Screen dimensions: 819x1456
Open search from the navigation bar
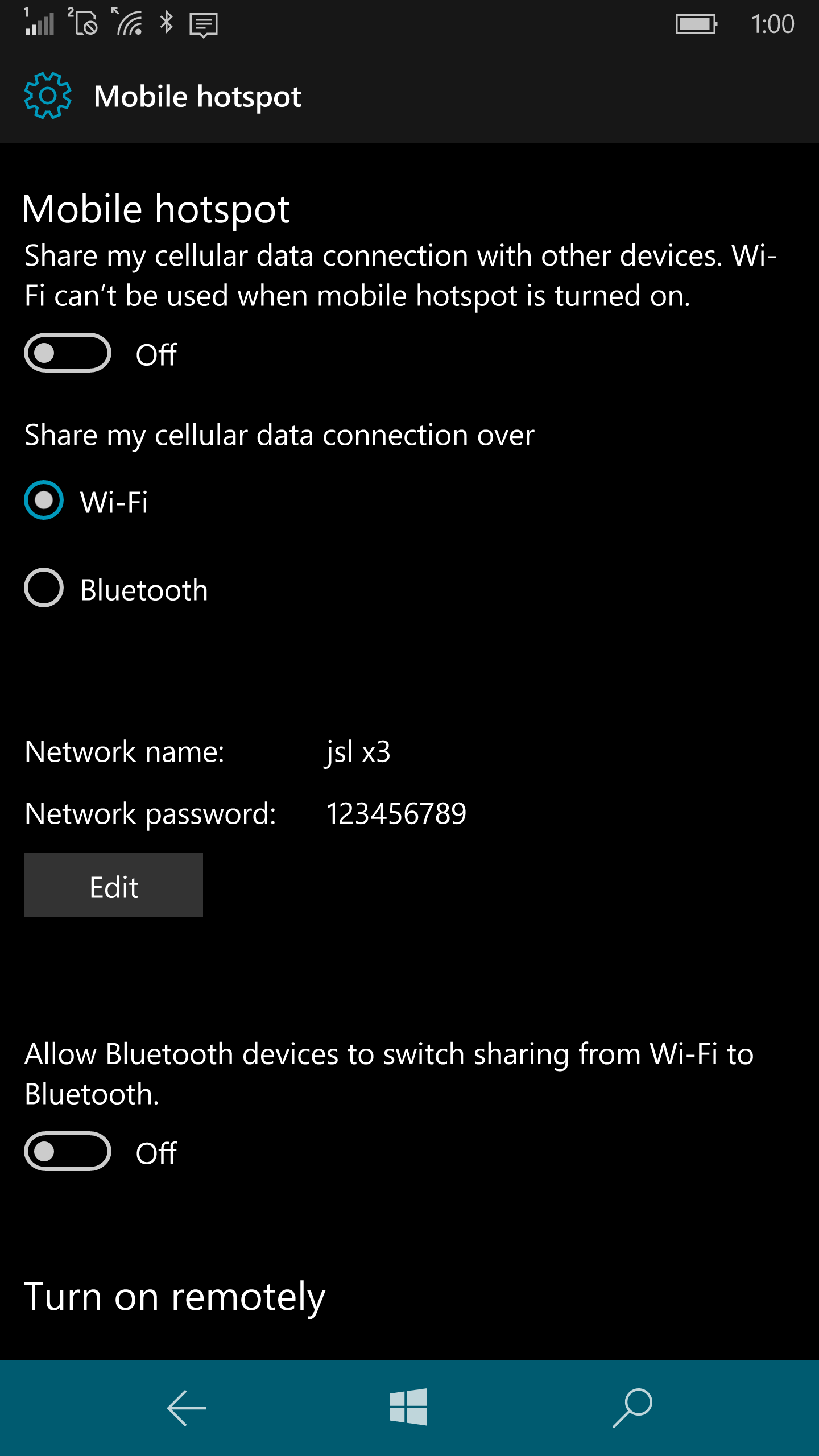(x=632, y=1408)
